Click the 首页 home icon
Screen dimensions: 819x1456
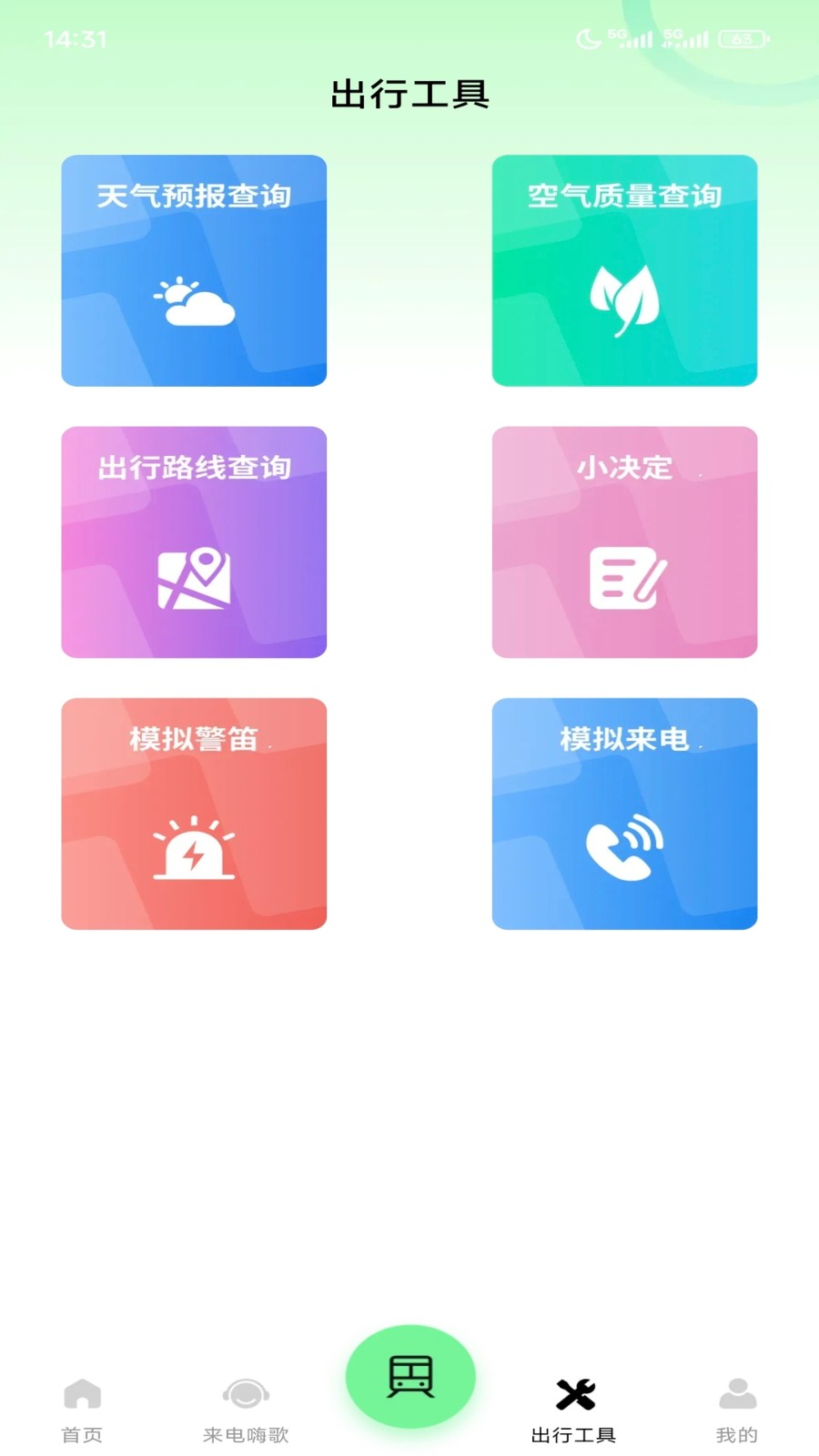tap(82, 1390)
